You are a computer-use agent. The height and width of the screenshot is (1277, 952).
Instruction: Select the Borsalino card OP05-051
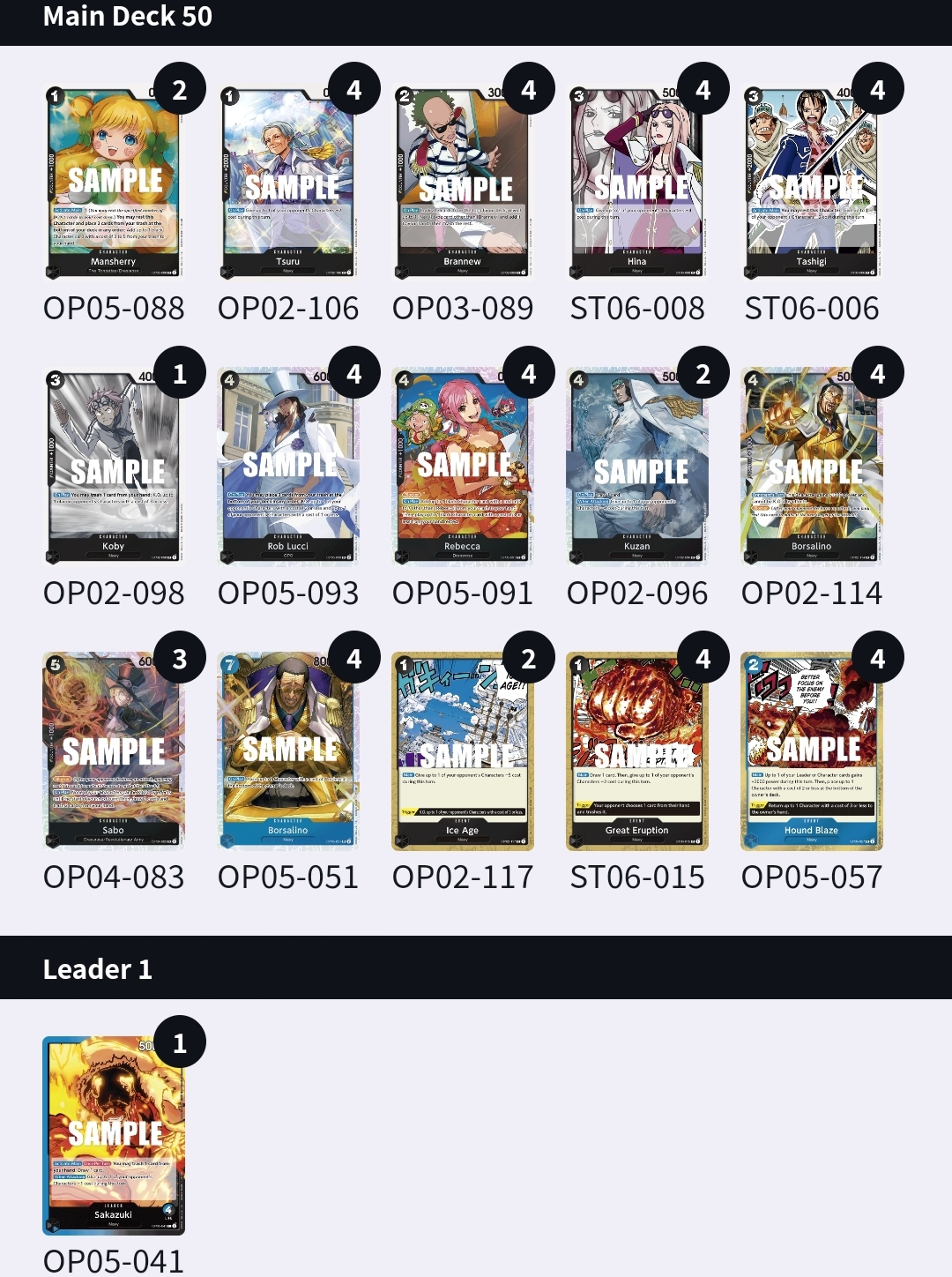click(288, 751)
